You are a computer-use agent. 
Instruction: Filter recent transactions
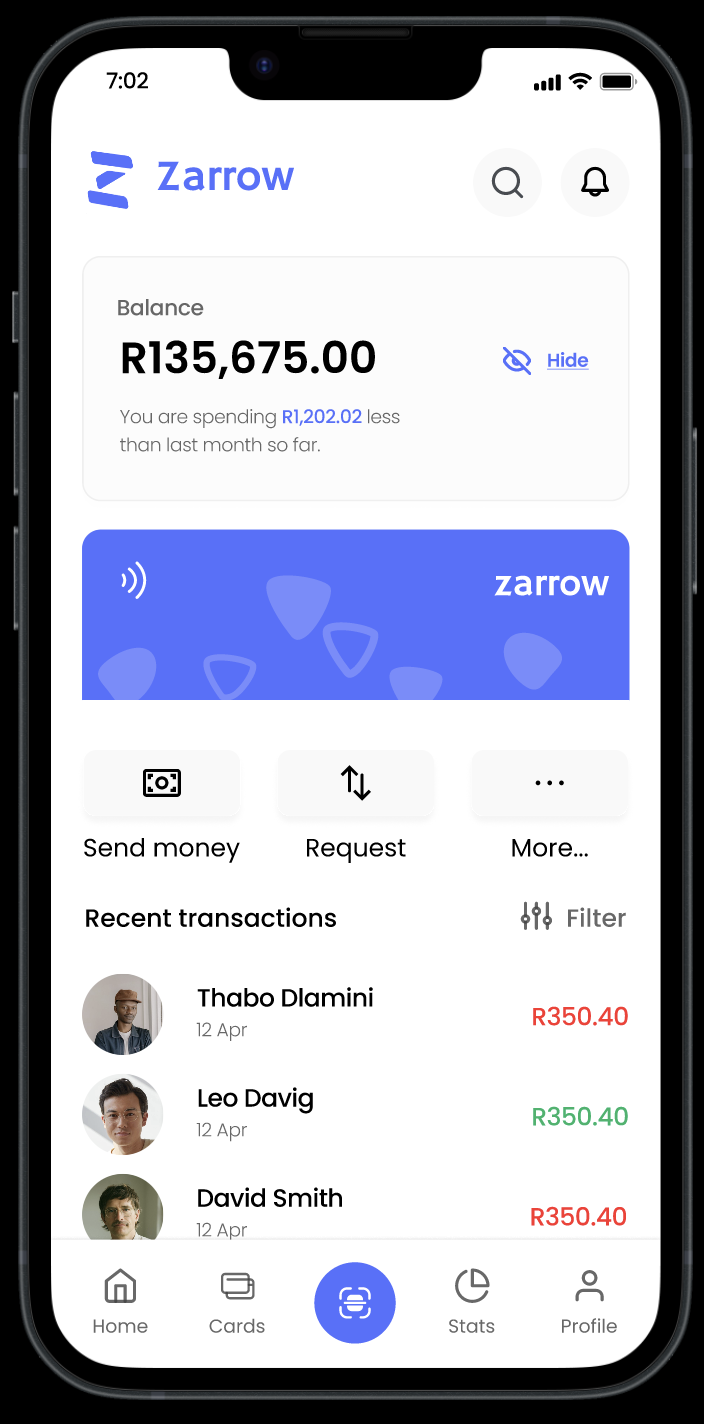point(574,917)
